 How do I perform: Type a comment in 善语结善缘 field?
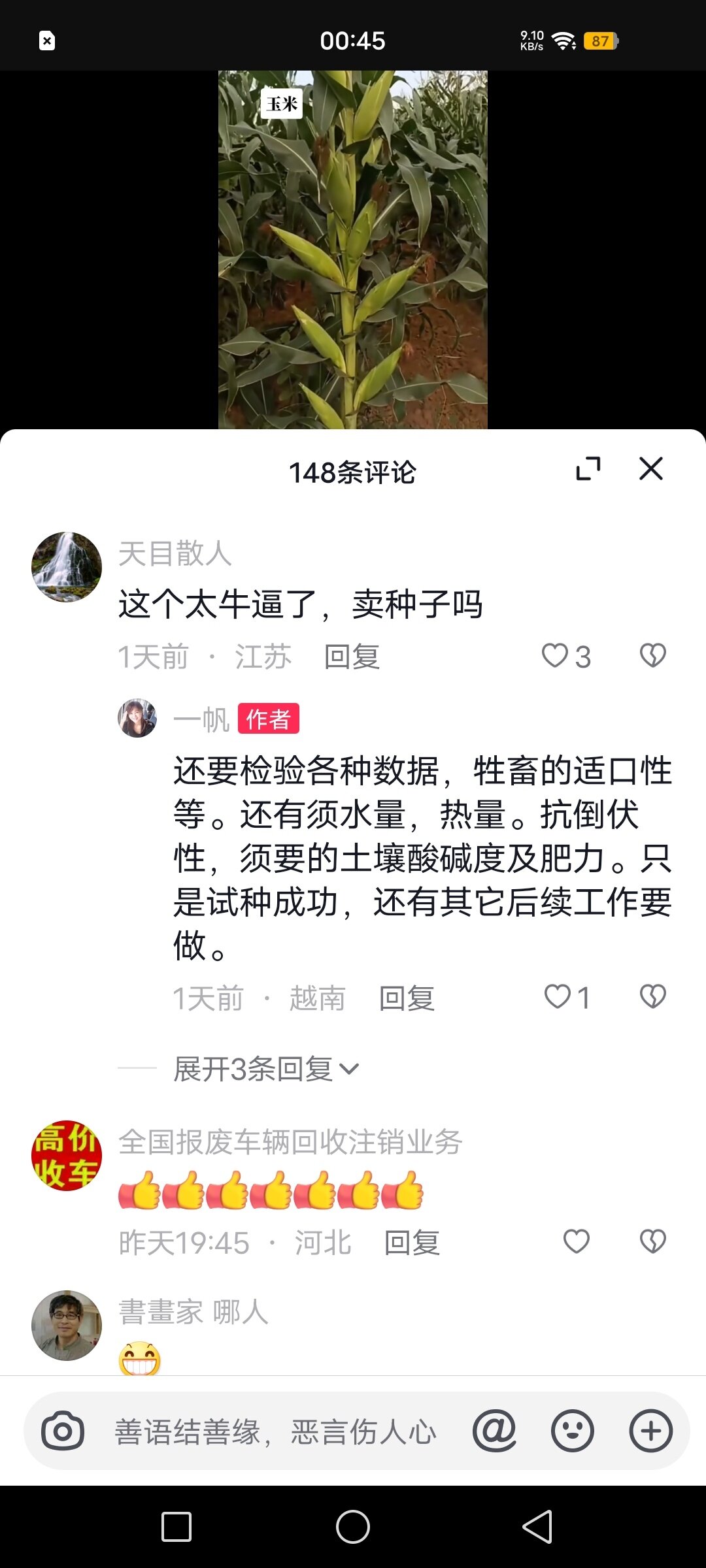[x=275, y=1431]
